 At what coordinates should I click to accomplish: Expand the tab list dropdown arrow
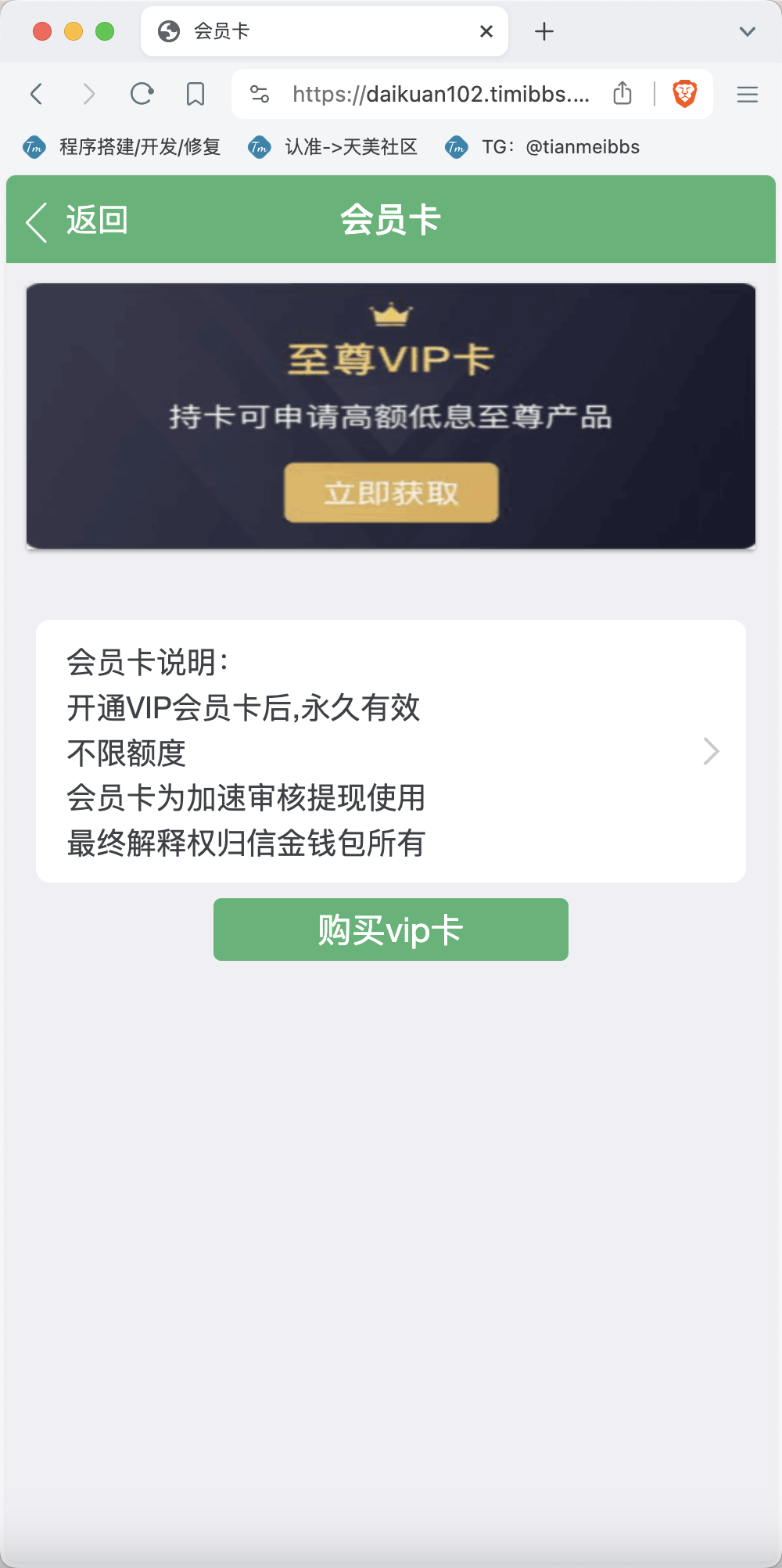[x=748, y=31]
